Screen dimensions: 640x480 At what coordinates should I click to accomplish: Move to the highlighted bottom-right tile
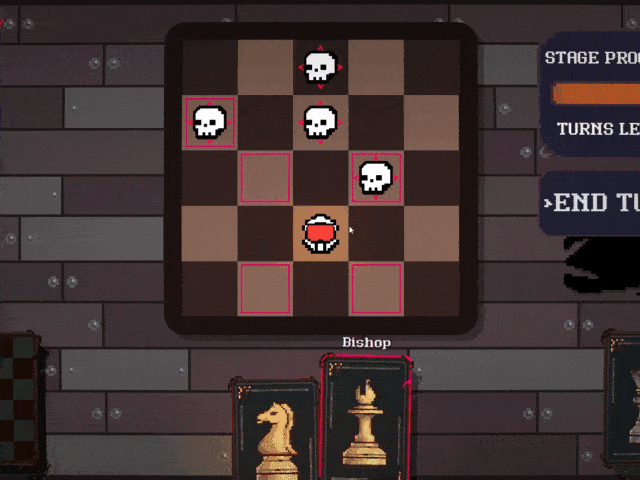(x=375, y=288)
